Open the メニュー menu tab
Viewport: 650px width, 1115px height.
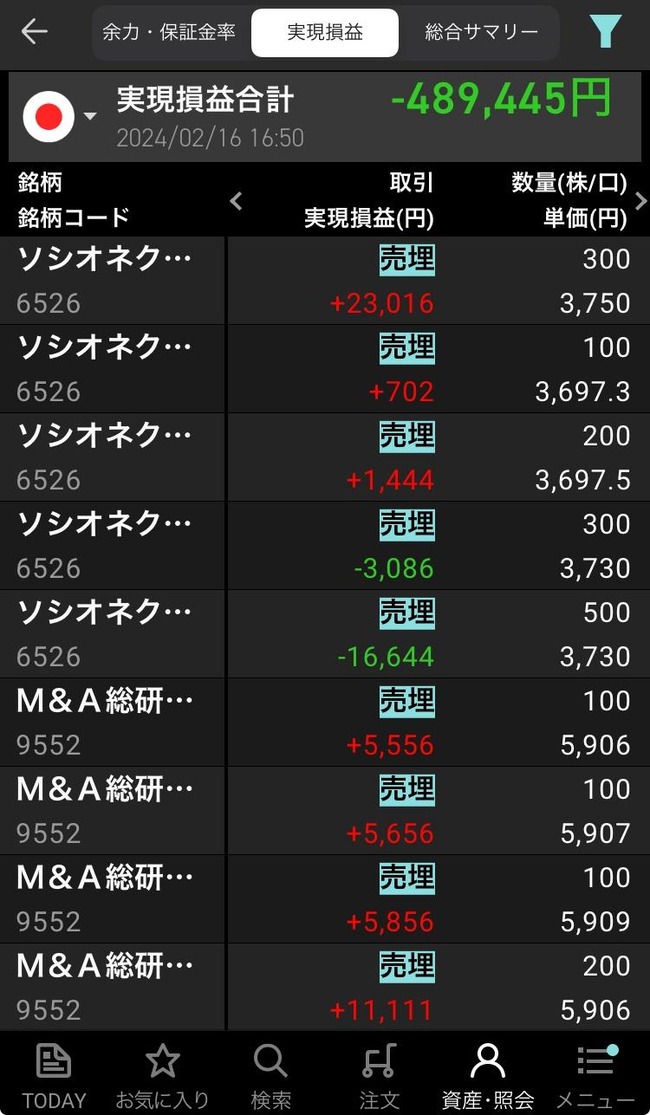pyautogui.click(x=596, y=1074)
